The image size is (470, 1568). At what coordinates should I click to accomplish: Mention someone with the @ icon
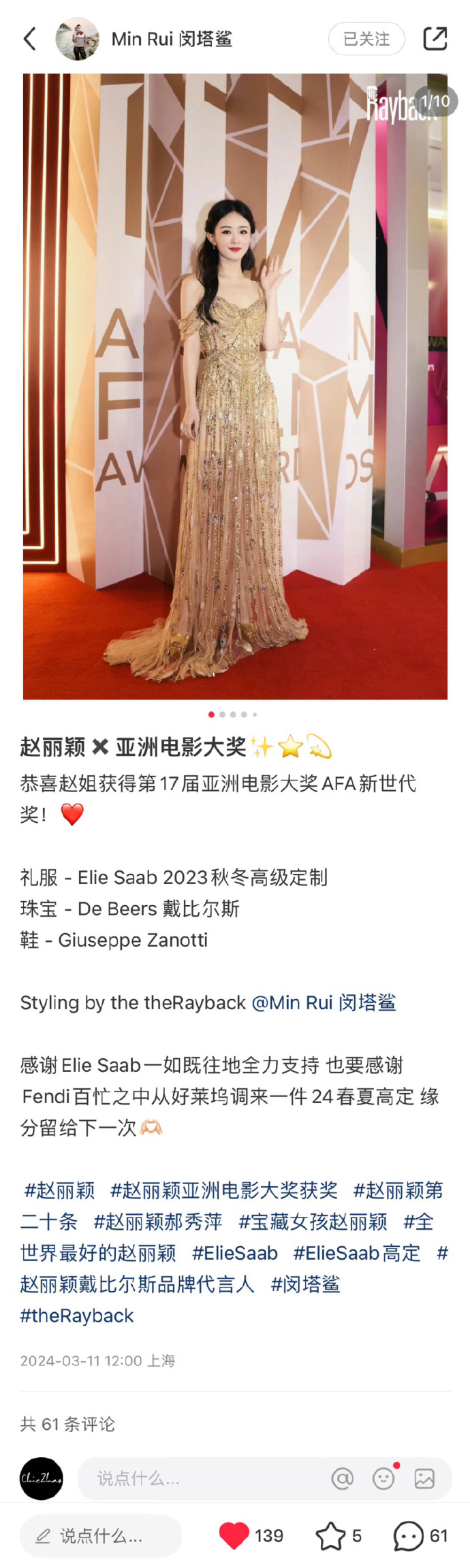point(342,1478)
